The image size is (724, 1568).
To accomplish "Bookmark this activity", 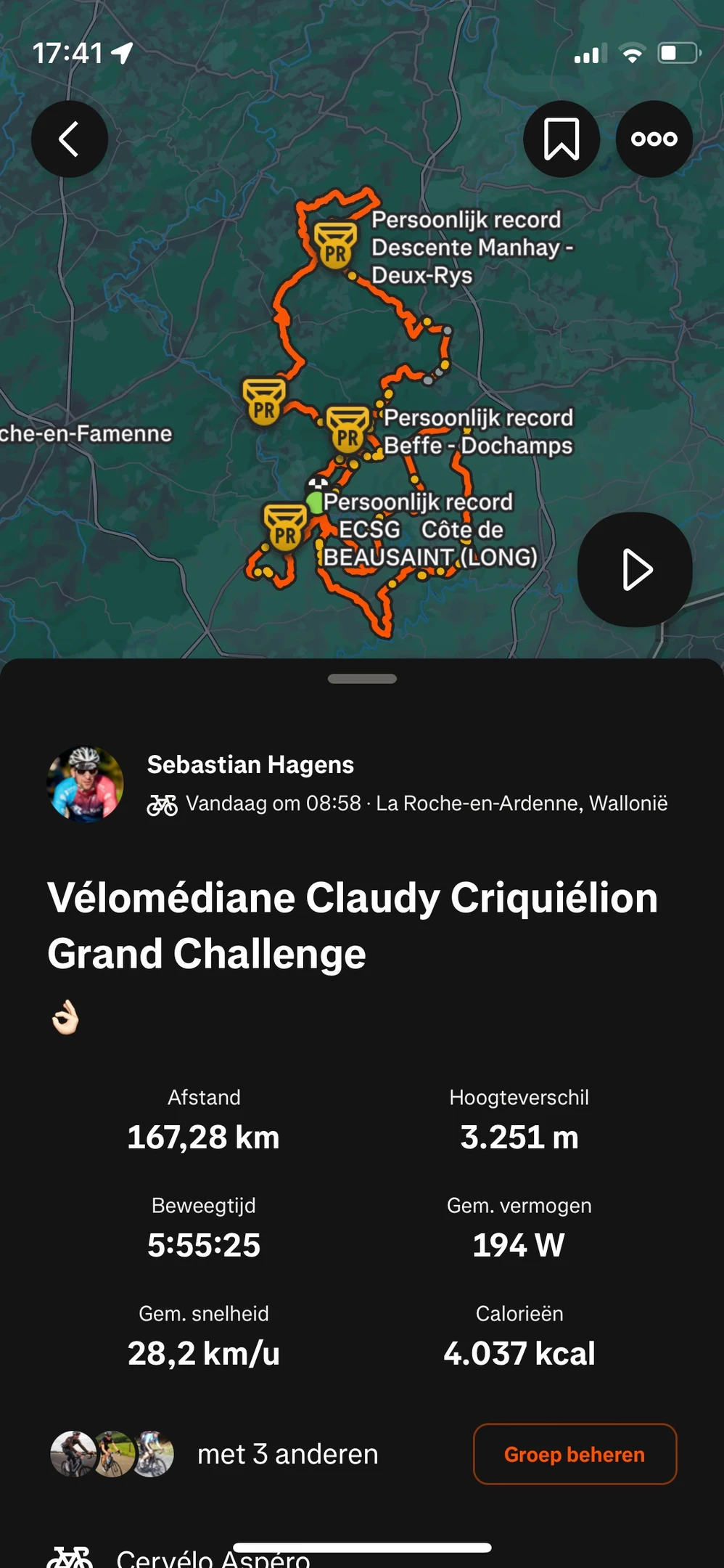I will coord(561,139).
